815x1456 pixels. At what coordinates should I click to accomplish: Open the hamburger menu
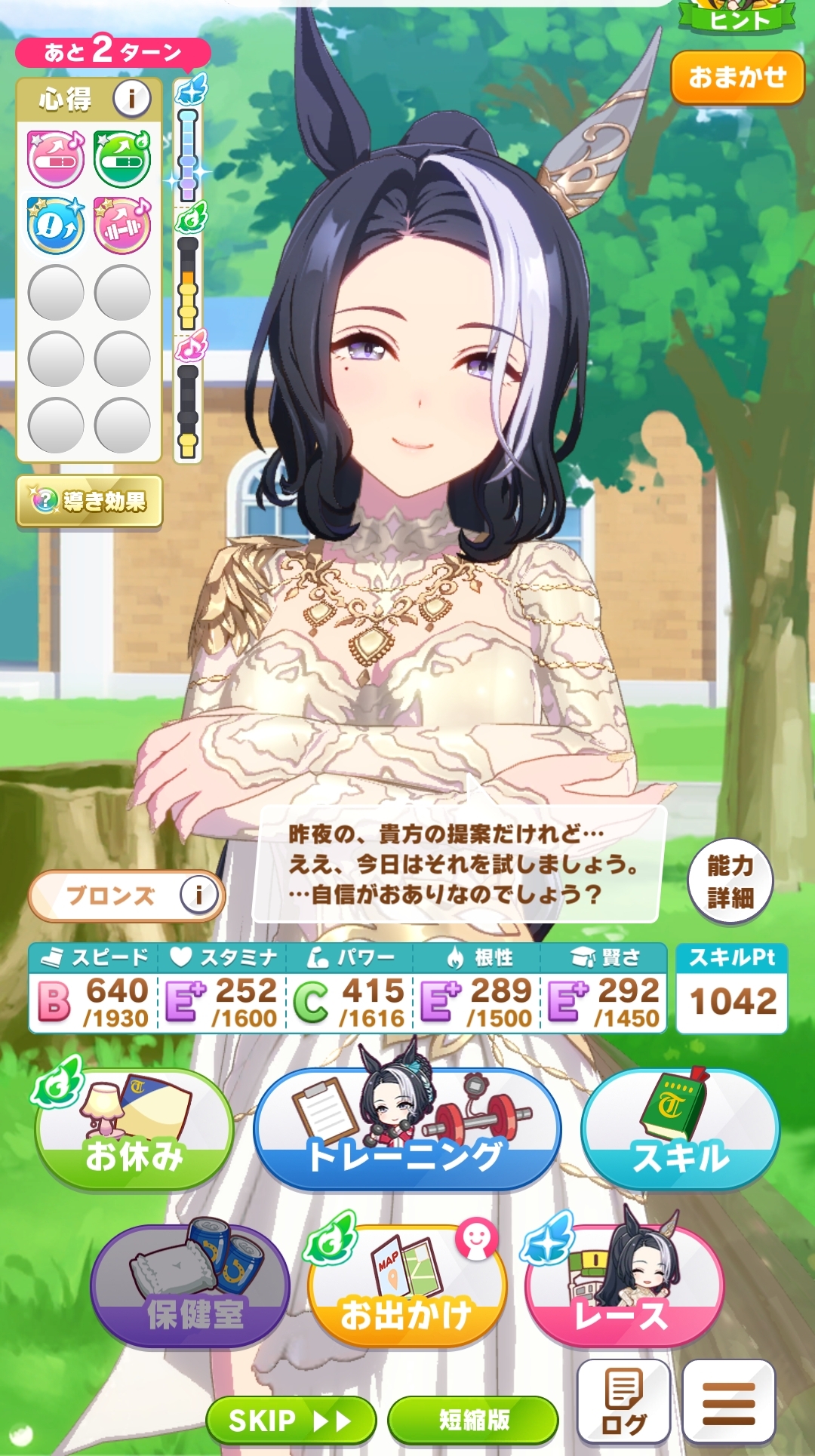coord(729,1402)
